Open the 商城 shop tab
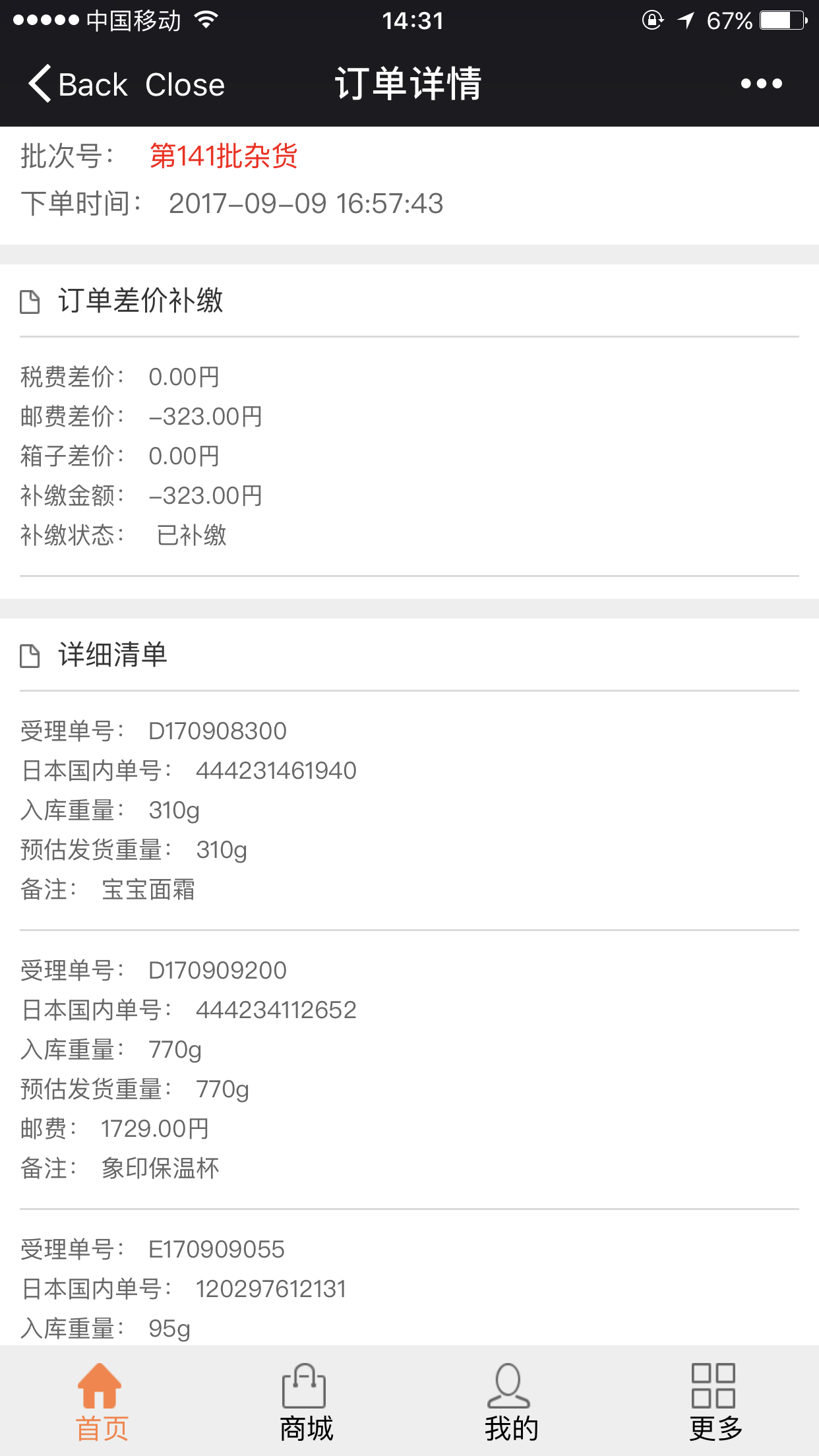Screen dimensions: 819x1456 (x=306, y=1401)
